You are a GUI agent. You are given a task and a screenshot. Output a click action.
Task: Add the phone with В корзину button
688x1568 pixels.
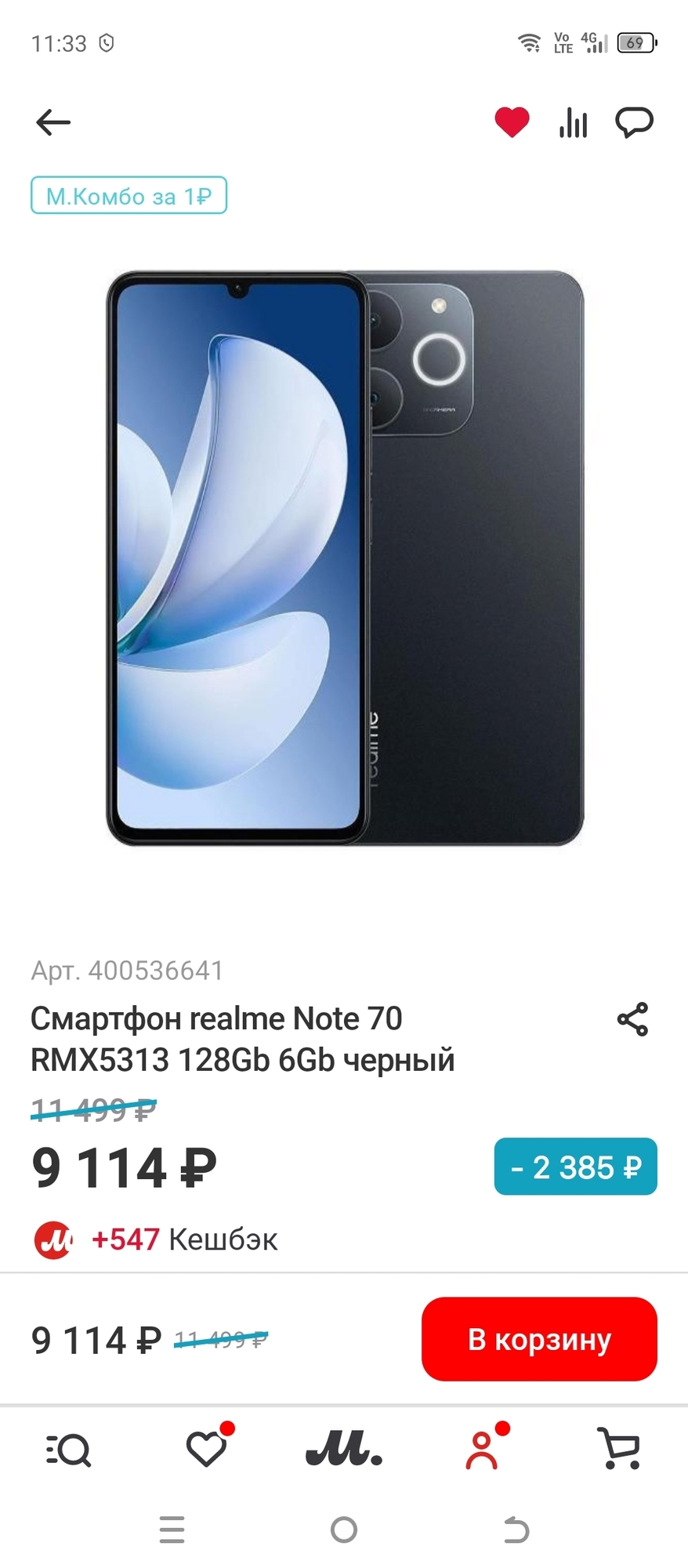539,1339
